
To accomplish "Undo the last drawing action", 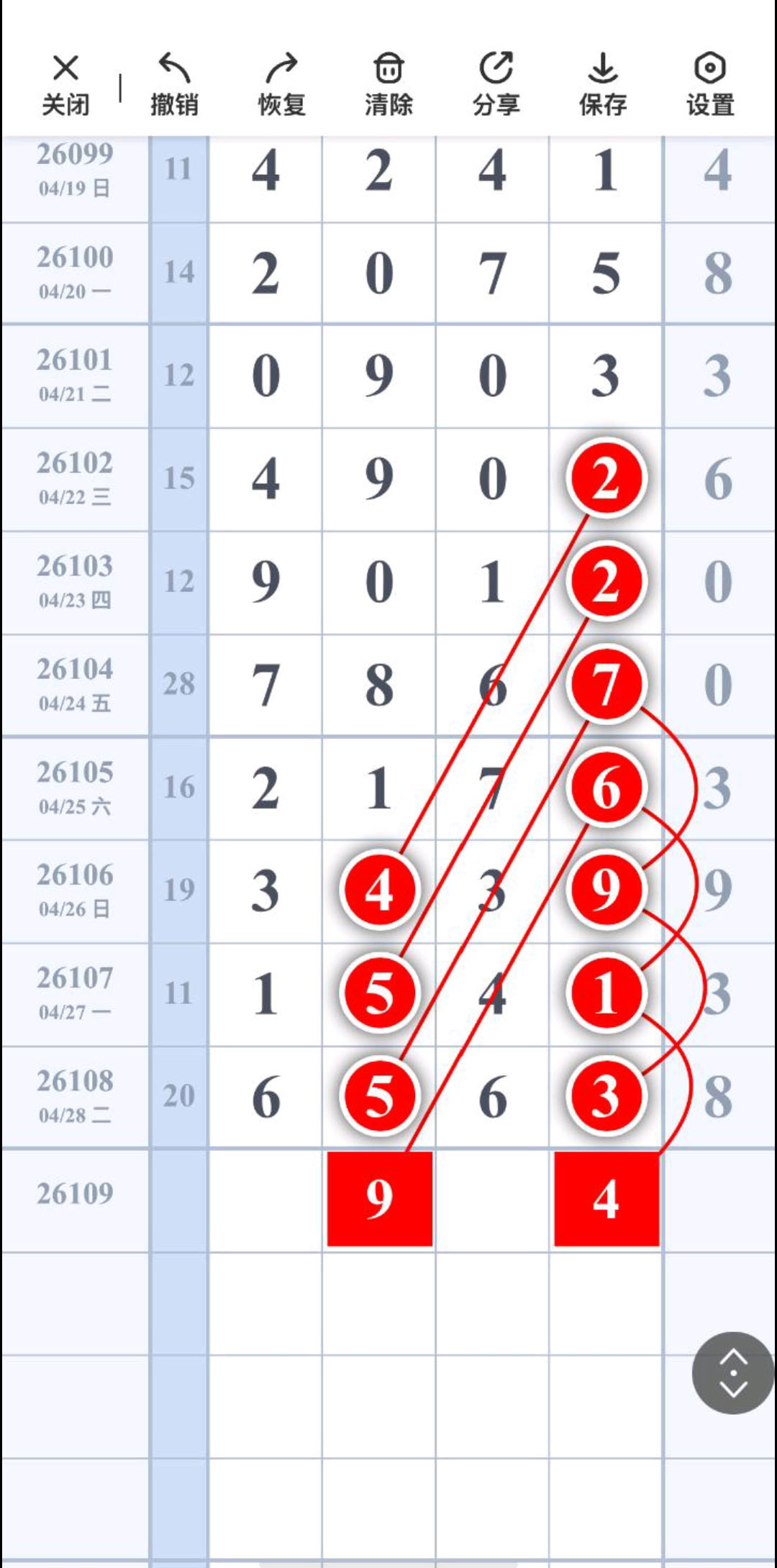I will click(x=174, y=85).
